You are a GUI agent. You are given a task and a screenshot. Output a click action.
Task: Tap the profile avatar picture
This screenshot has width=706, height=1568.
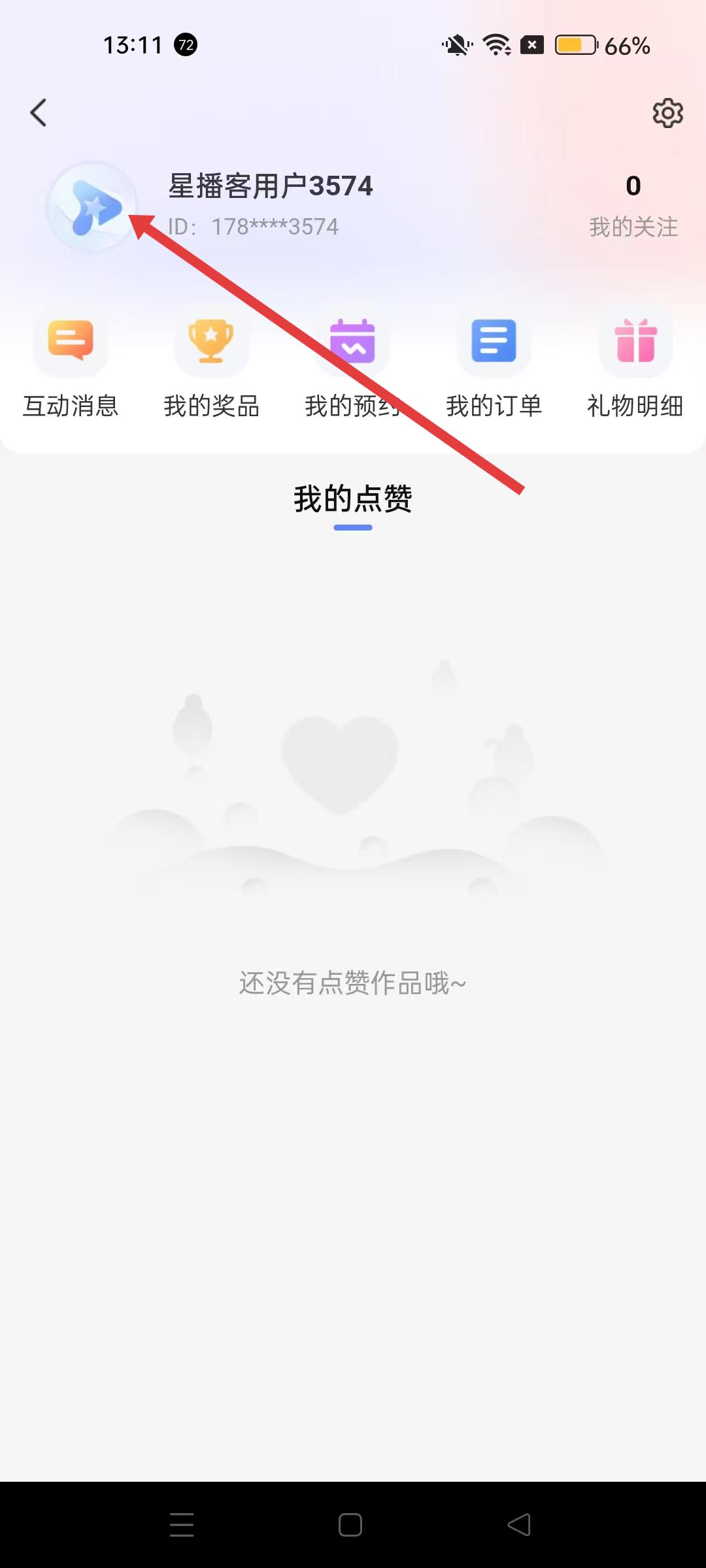92,207
